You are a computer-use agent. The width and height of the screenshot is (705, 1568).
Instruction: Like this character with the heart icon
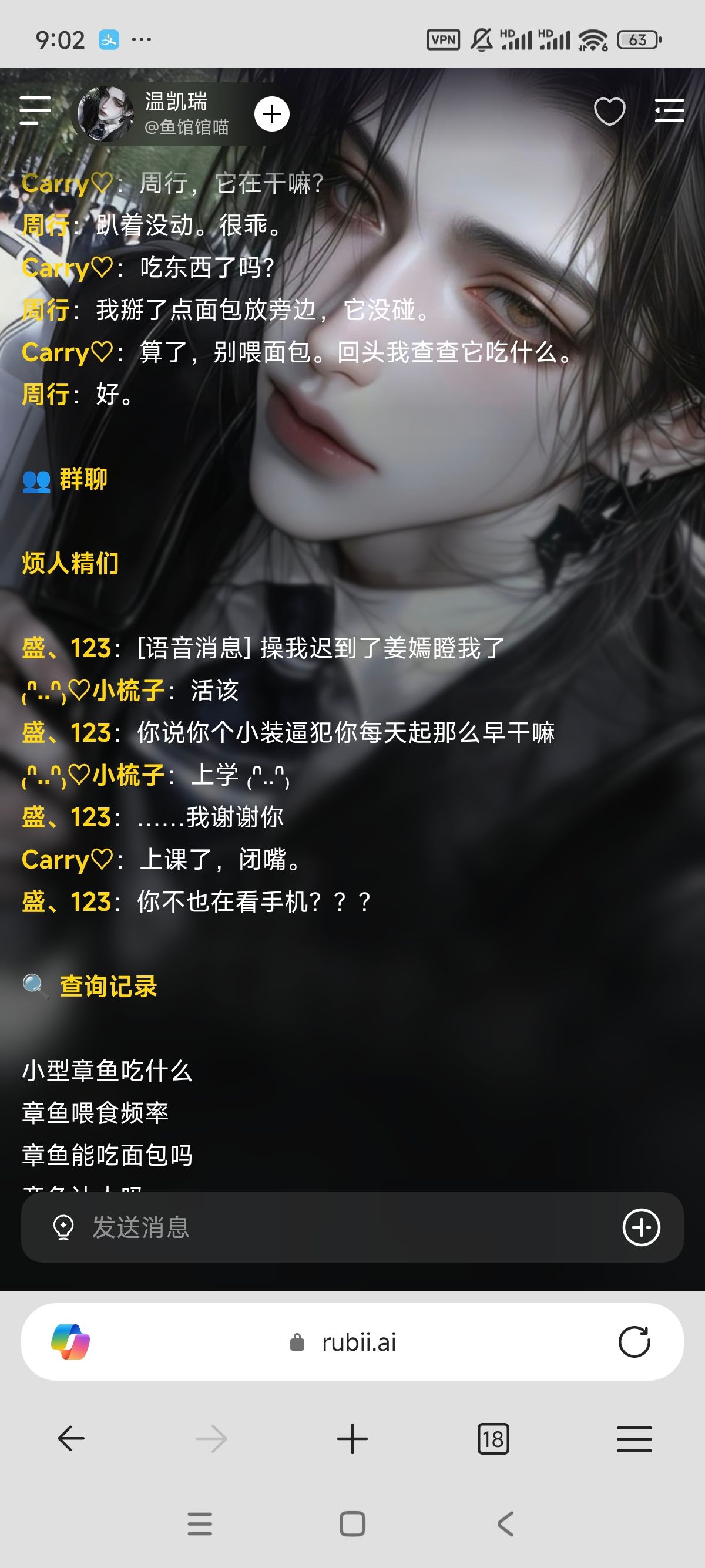tap(609, 112)
